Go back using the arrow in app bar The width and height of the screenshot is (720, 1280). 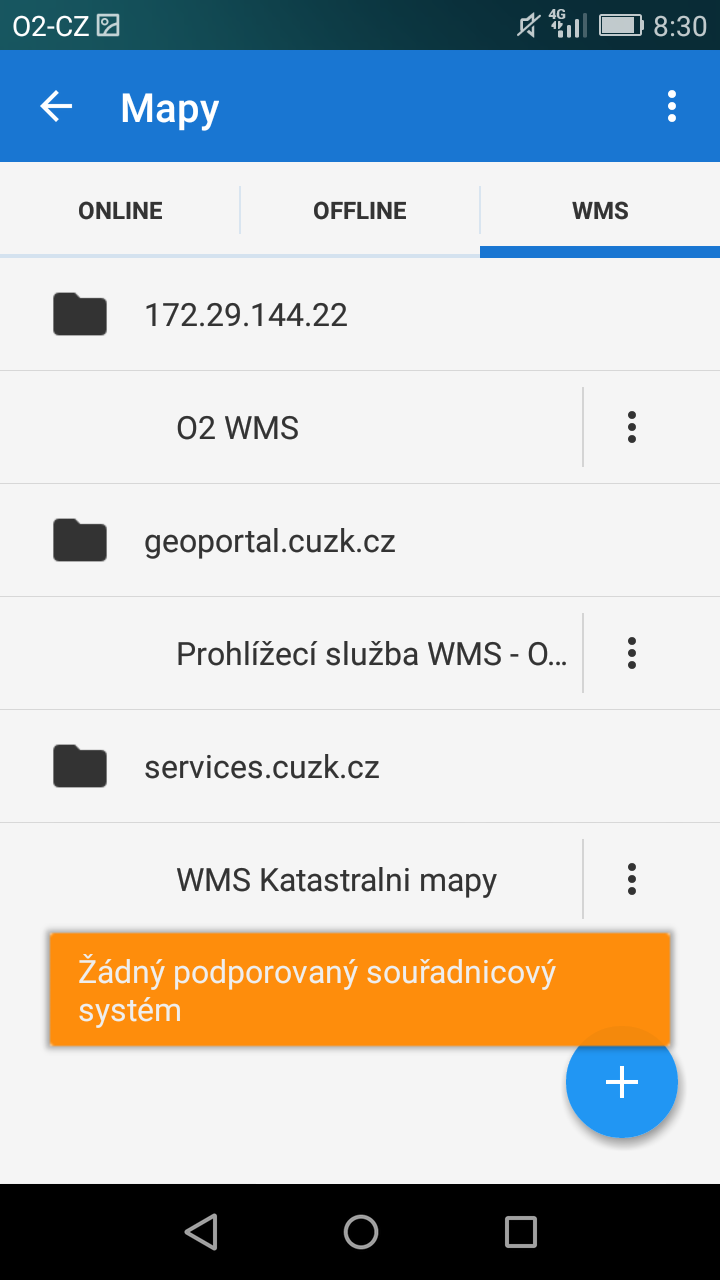click(57, 106)
